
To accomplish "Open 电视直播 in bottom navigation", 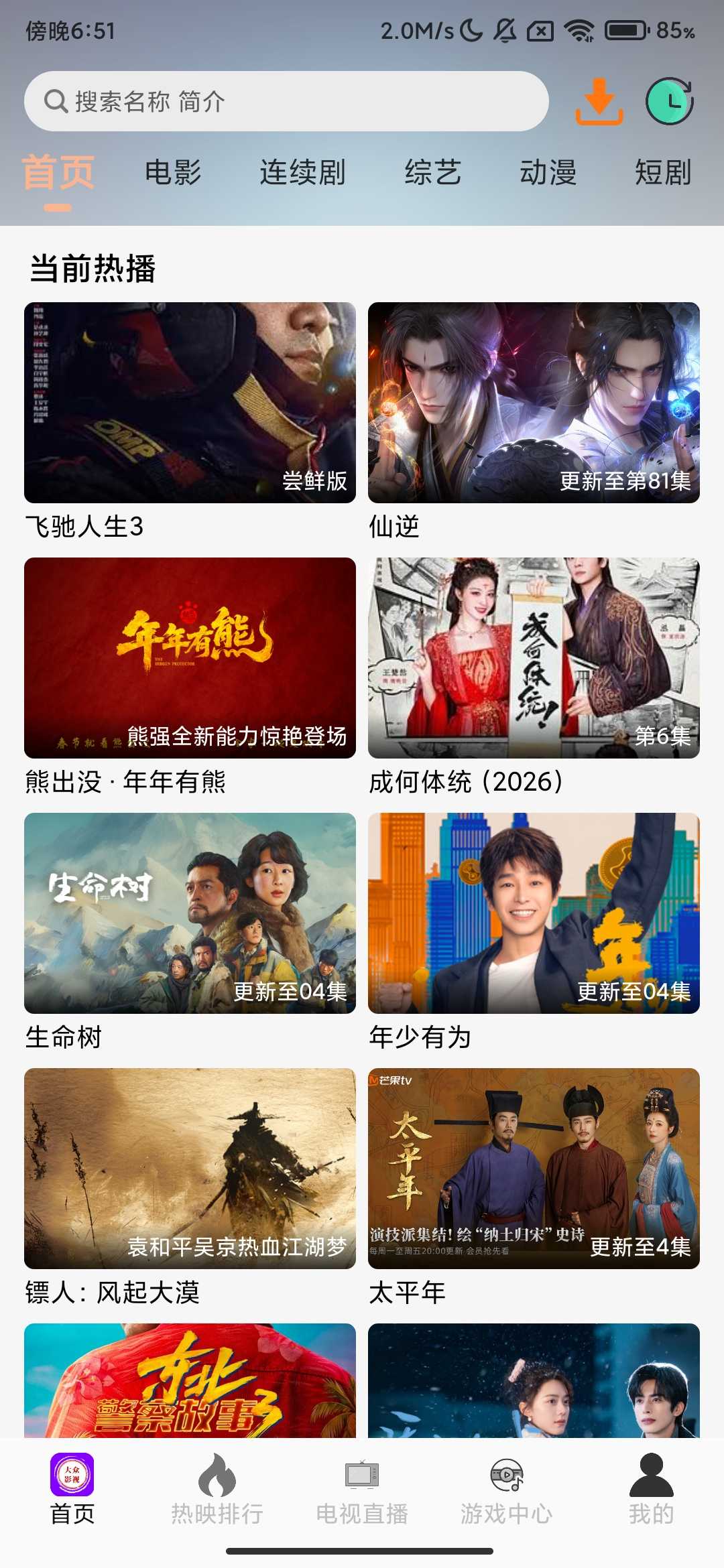I will point(362,1489).
